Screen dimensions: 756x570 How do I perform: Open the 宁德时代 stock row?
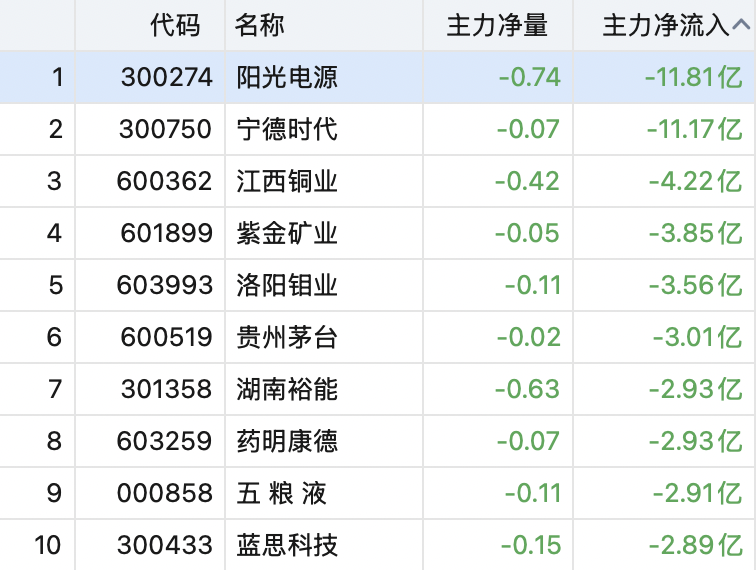click(378, 129)
